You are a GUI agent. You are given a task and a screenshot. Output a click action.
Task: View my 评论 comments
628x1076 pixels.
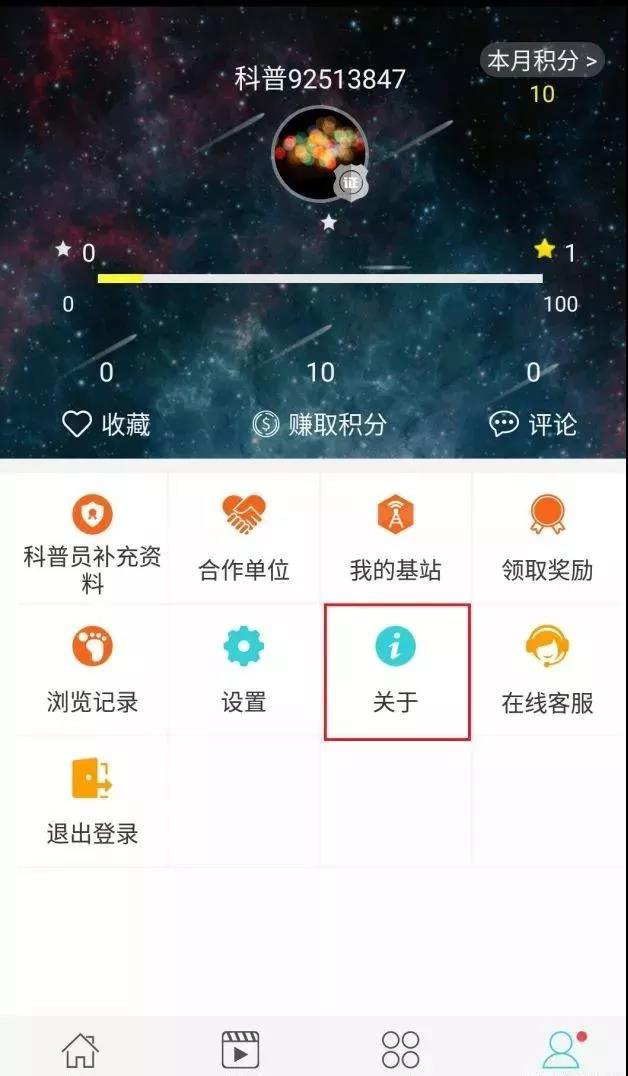point(533,424)
